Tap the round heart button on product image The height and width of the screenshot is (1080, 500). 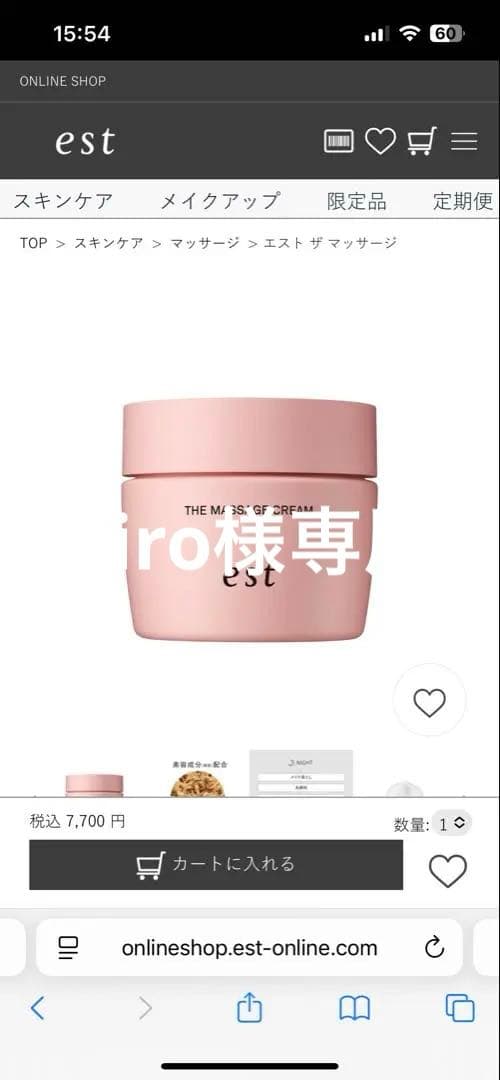pyautogui.click(x=429, y=703)
